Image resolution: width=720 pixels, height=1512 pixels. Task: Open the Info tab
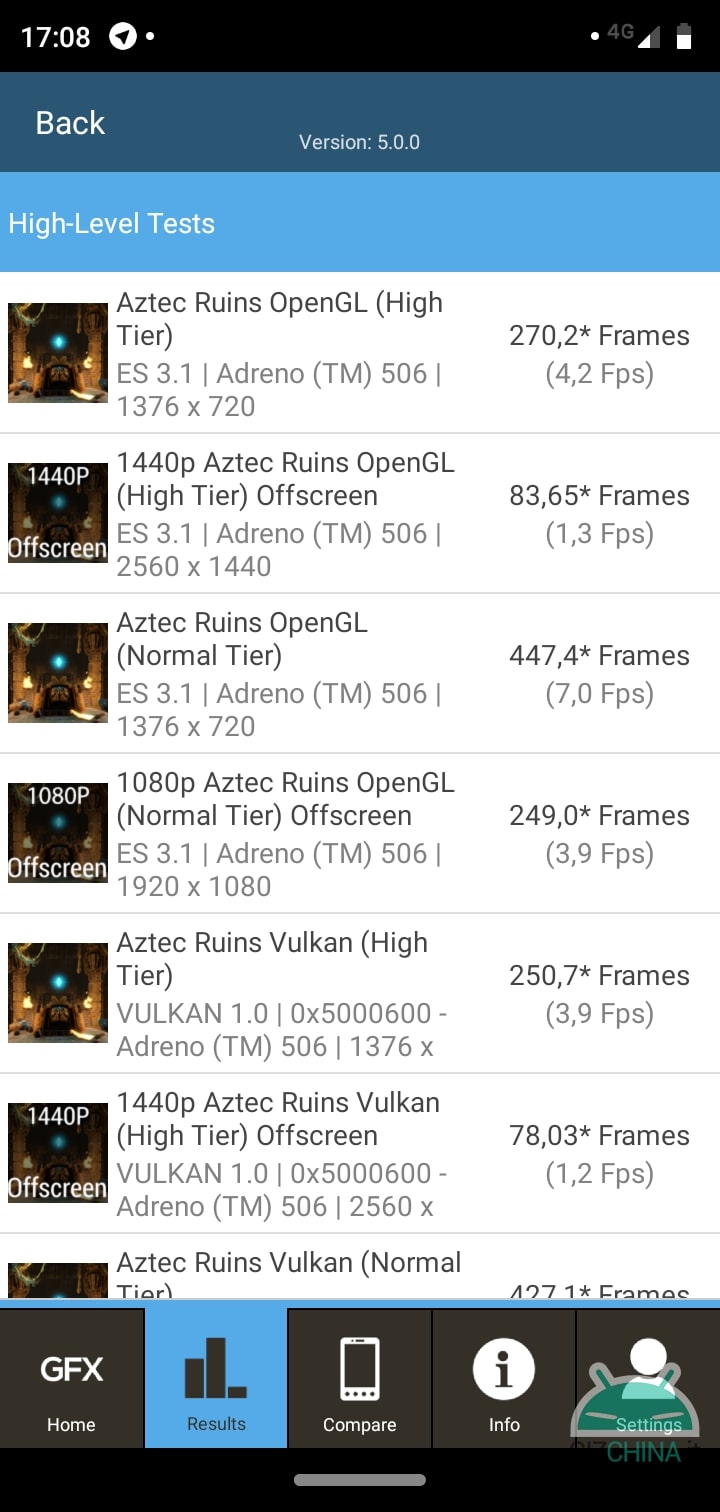504,1379
